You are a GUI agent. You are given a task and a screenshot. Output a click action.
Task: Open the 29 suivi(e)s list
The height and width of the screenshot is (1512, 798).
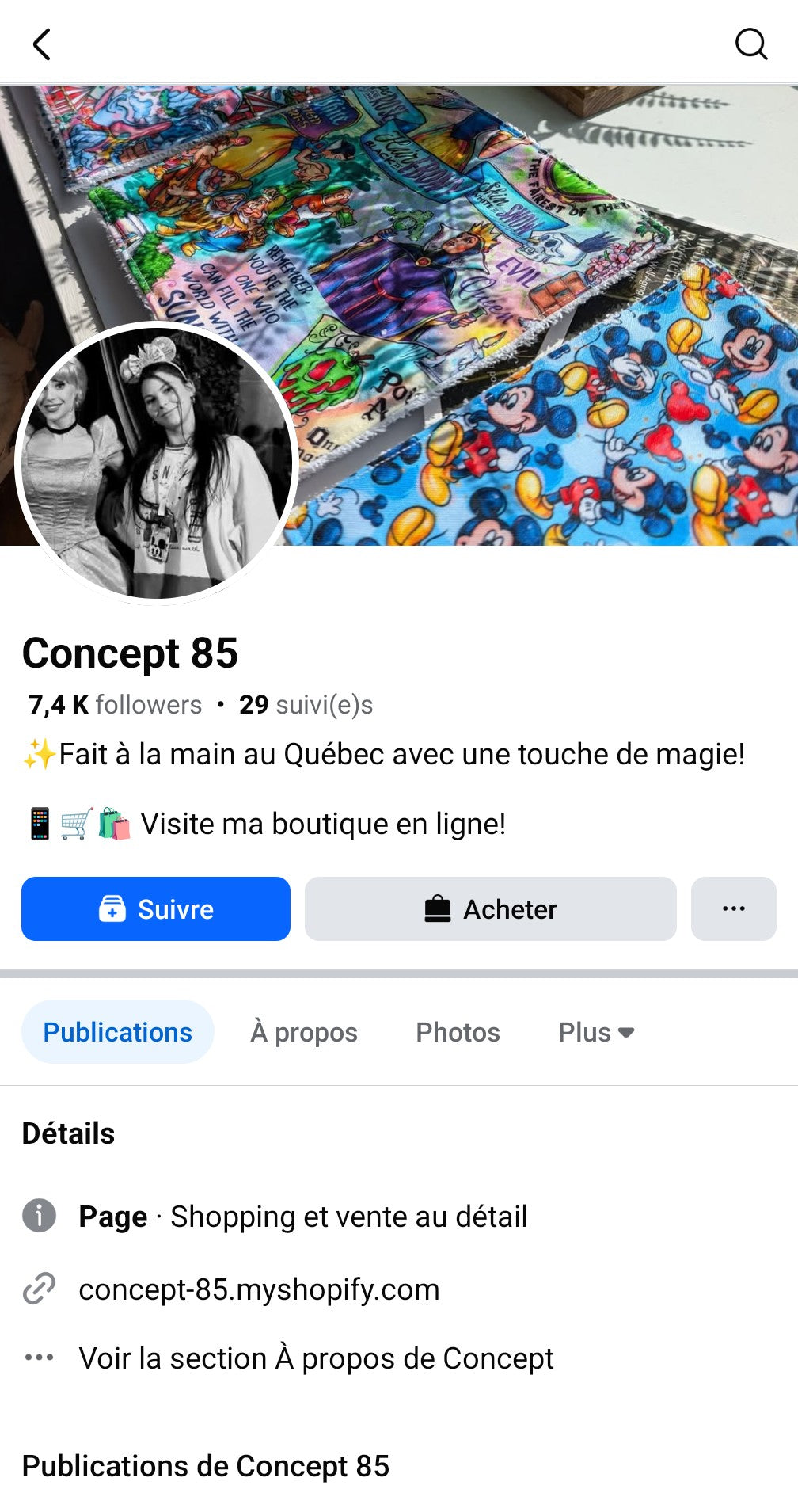[306, 704]
